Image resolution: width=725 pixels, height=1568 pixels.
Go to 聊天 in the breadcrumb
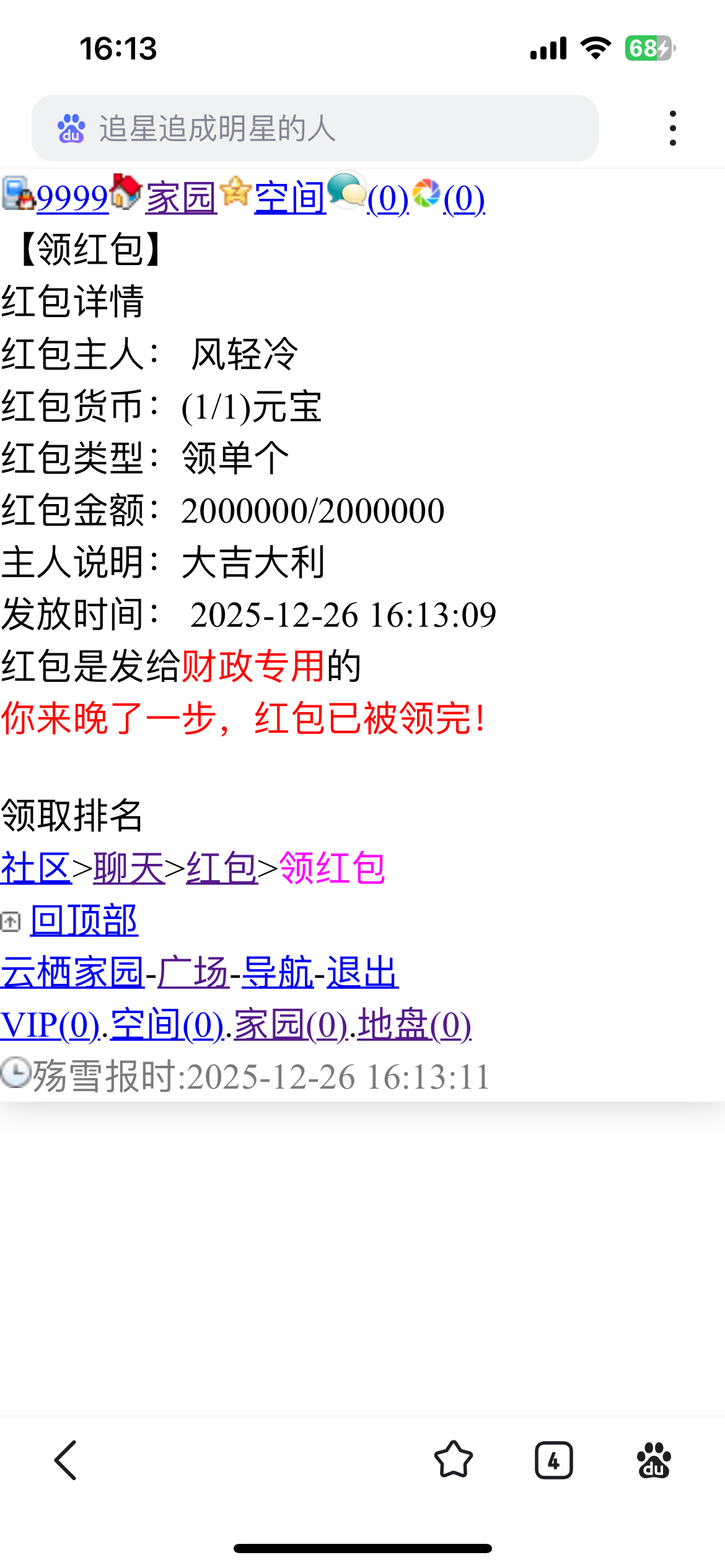pos(129,868)
